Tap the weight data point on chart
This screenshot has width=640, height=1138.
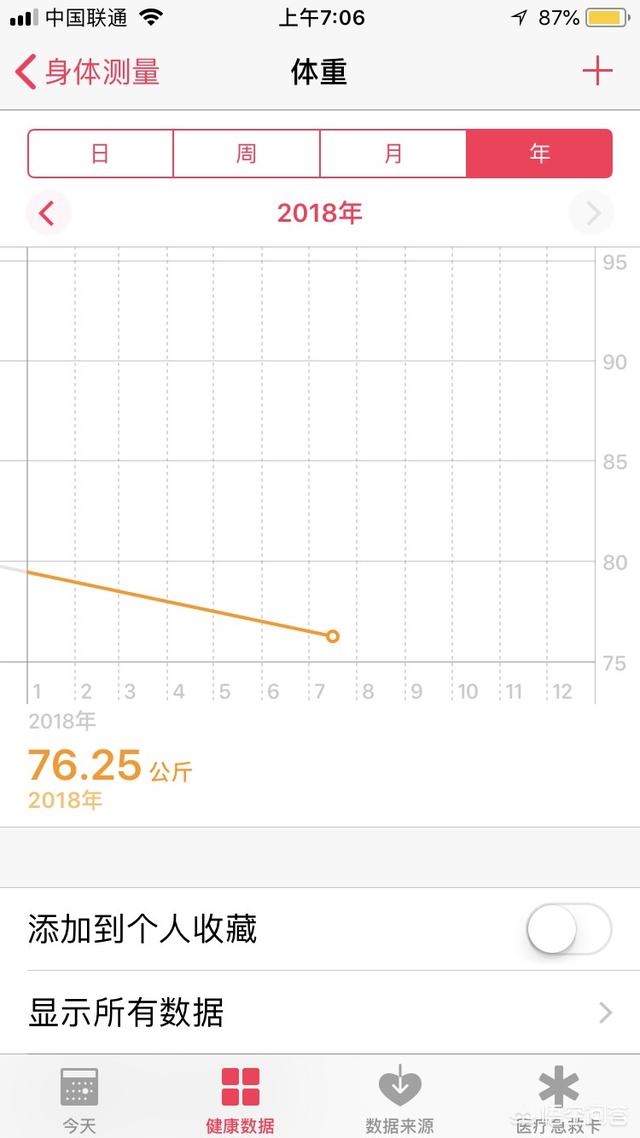click(x=333, y=636)
